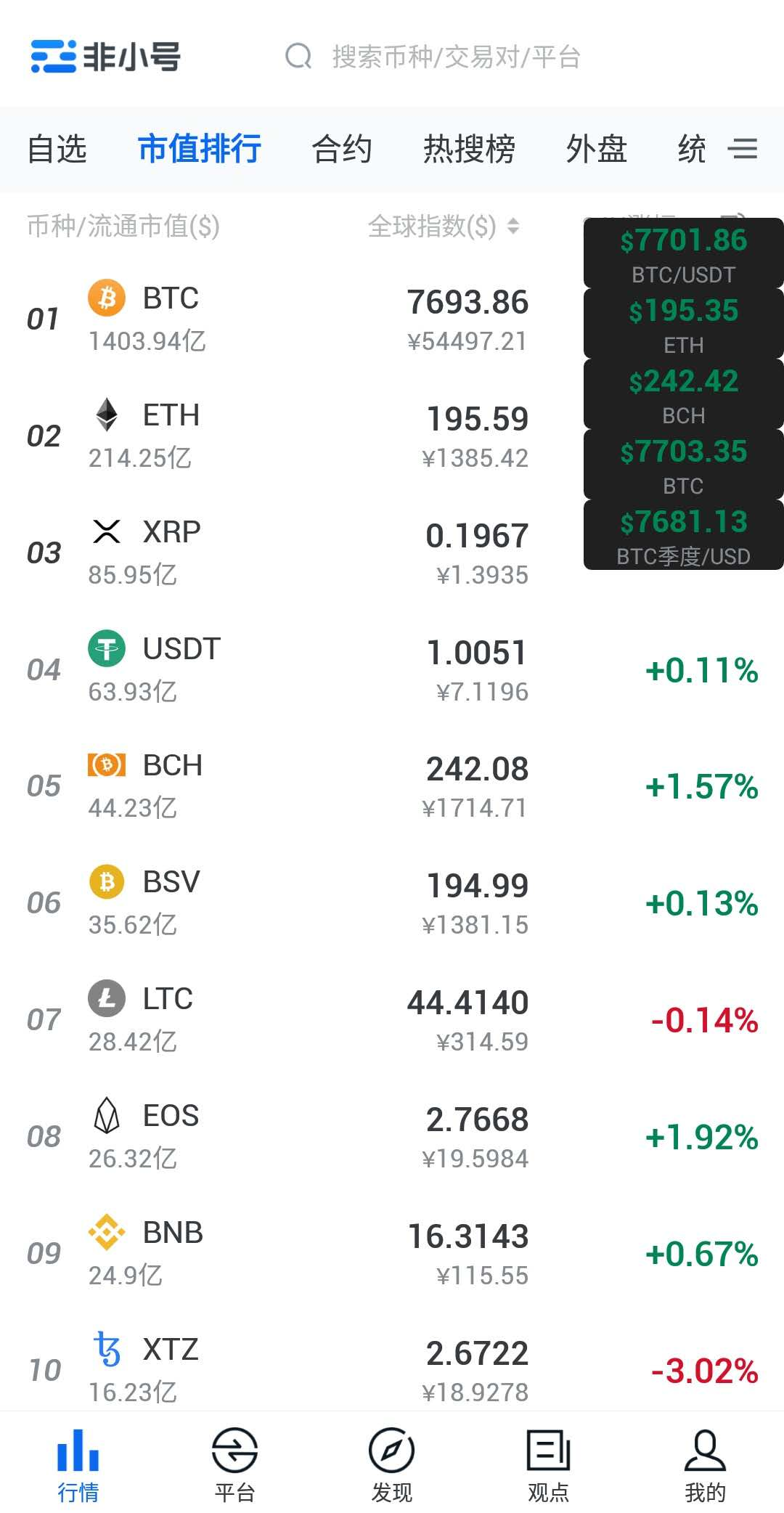
Task: Open the BSV coin row
Action: pos(290,903)
